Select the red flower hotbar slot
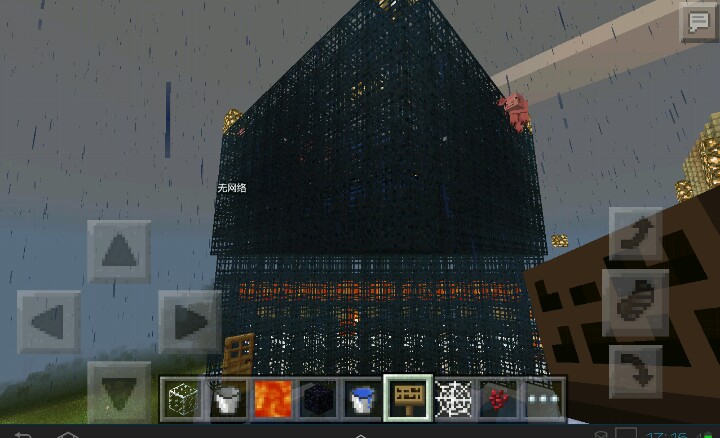Screen dimensions: 720x438 [498, 399]
